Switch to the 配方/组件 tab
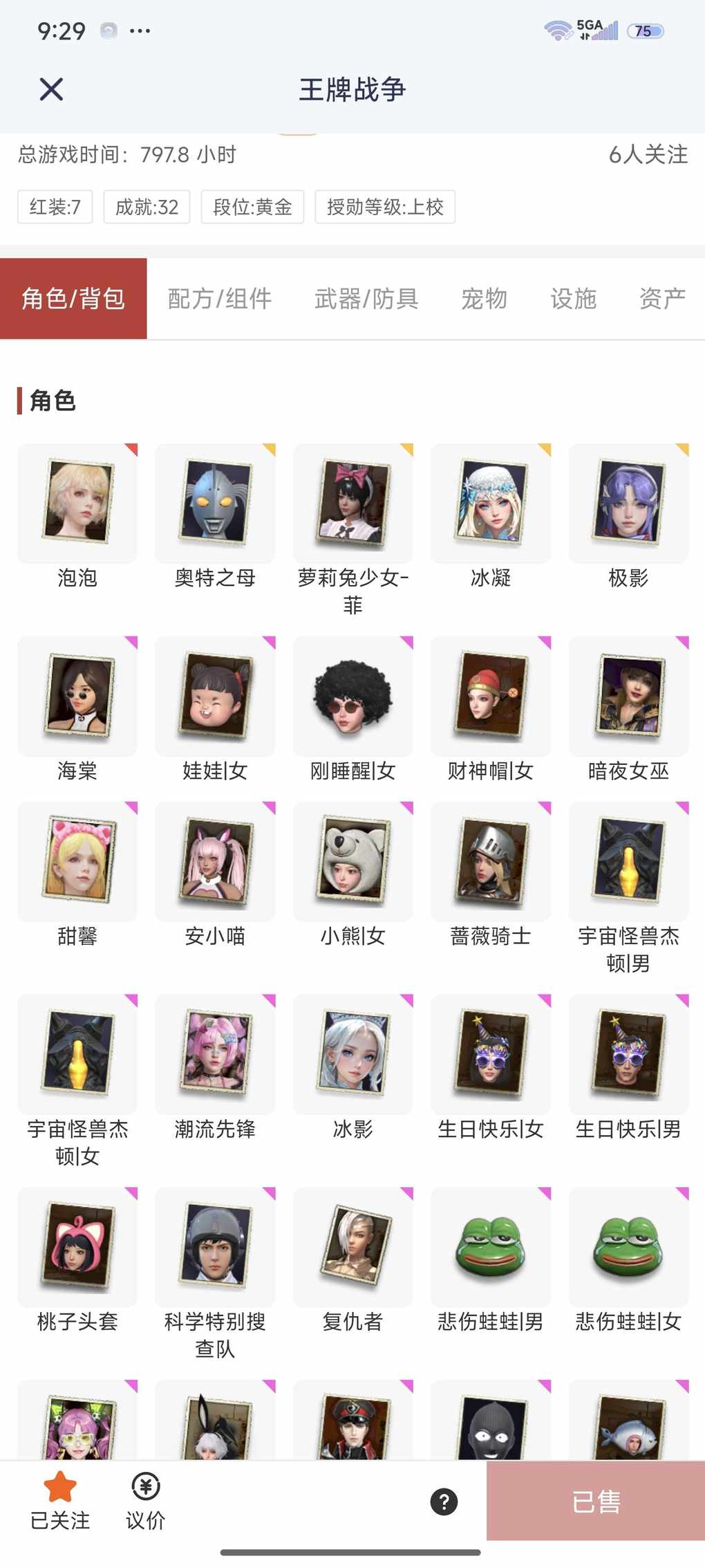Viewport: 705px width, 1568px height. coord(220,299)
